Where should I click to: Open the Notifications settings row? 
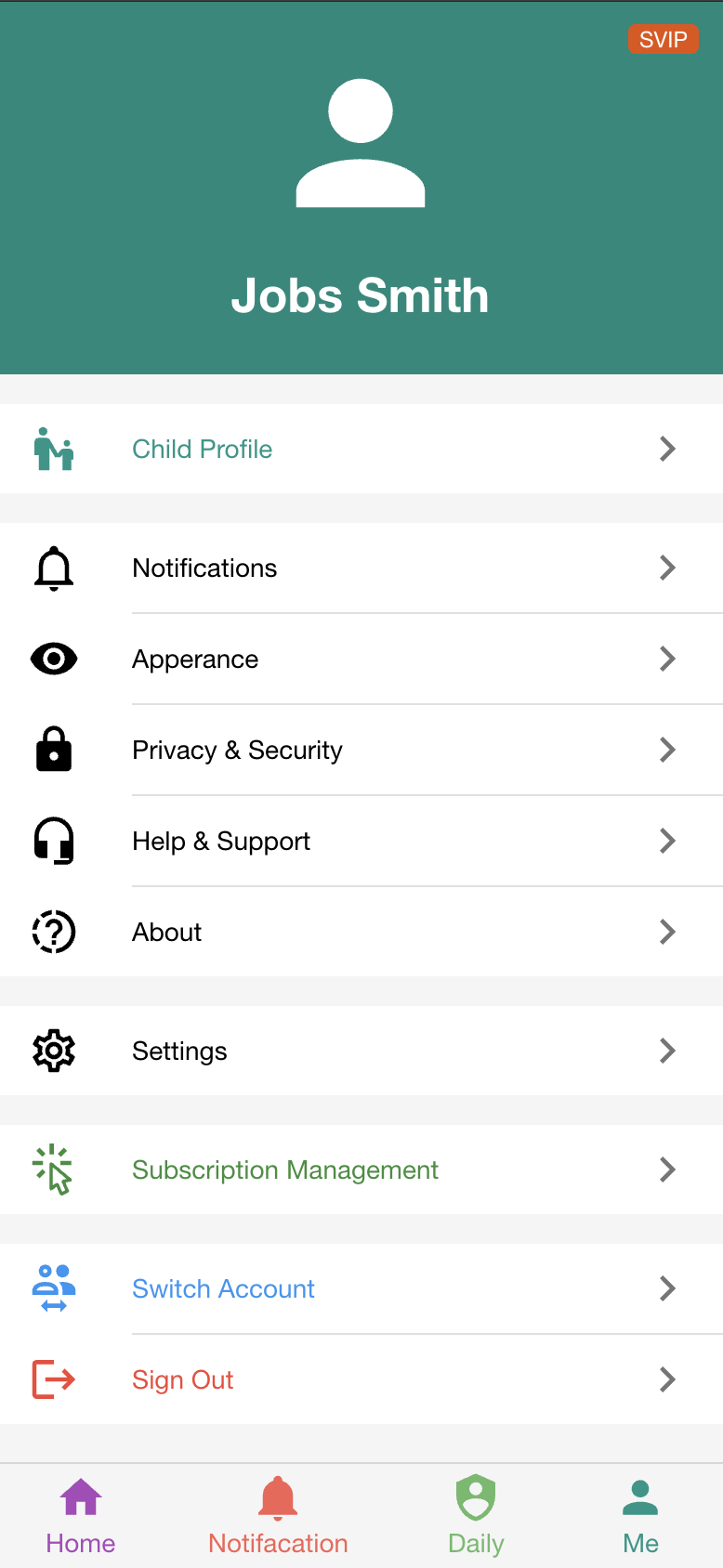tap(361, 568)
